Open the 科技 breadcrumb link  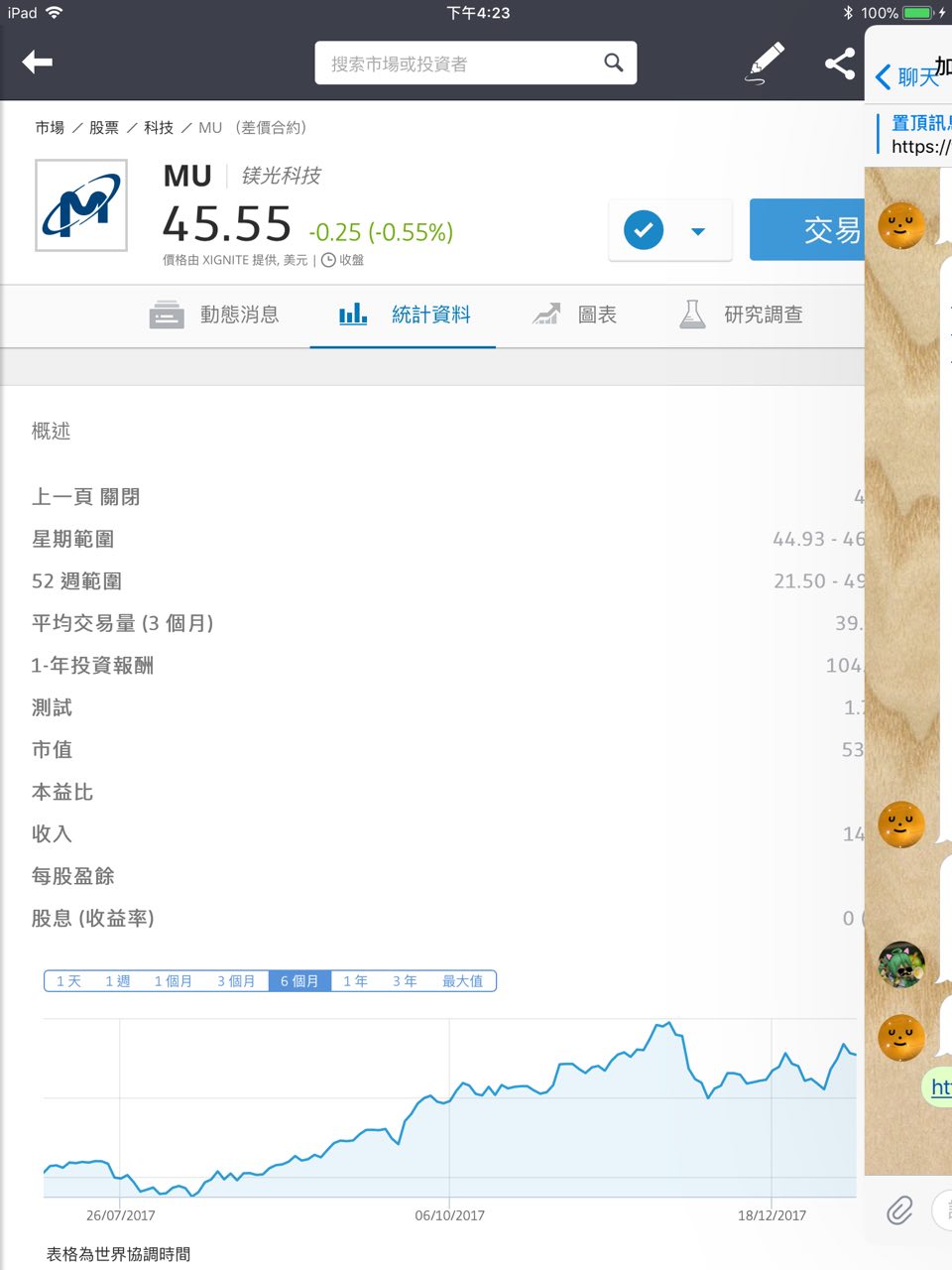(159, 128)
